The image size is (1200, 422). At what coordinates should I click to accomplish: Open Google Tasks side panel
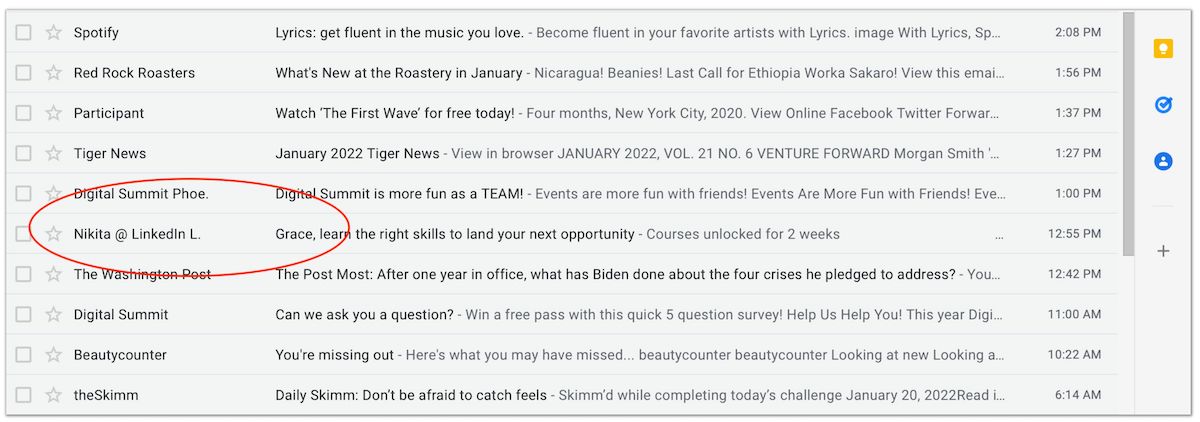[1163, 105]
